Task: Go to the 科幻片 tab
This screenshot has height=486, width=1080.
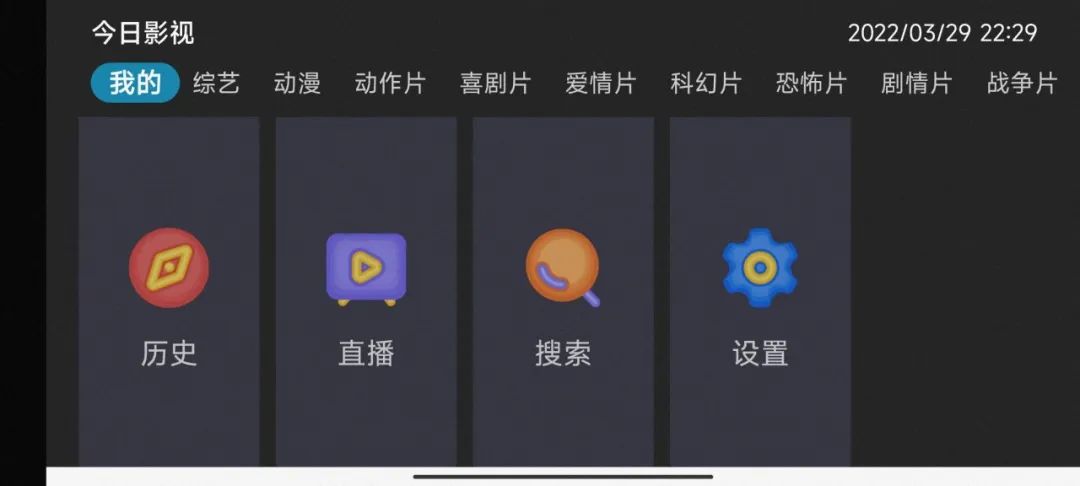Action: [x=706, y=83]
